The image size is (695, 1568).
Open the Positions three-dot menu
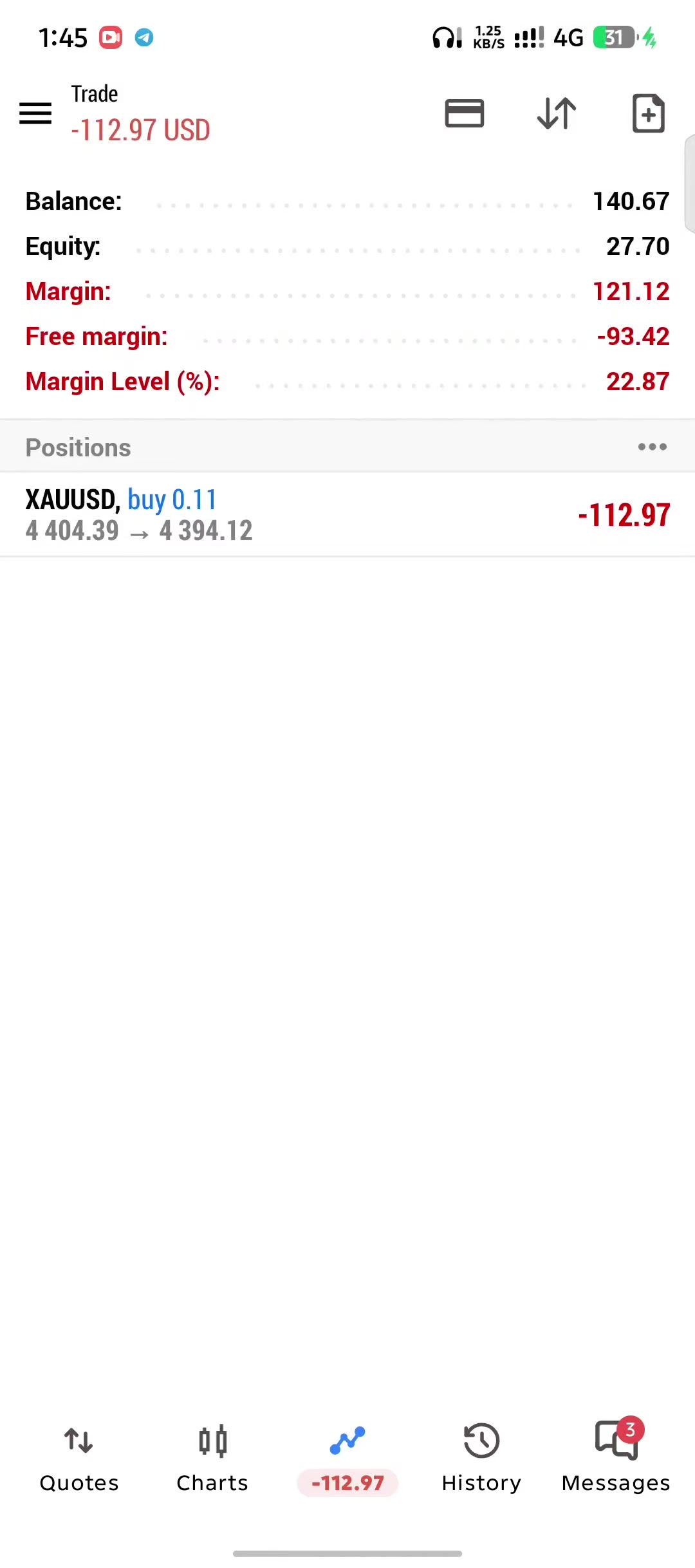click(652, 447)
